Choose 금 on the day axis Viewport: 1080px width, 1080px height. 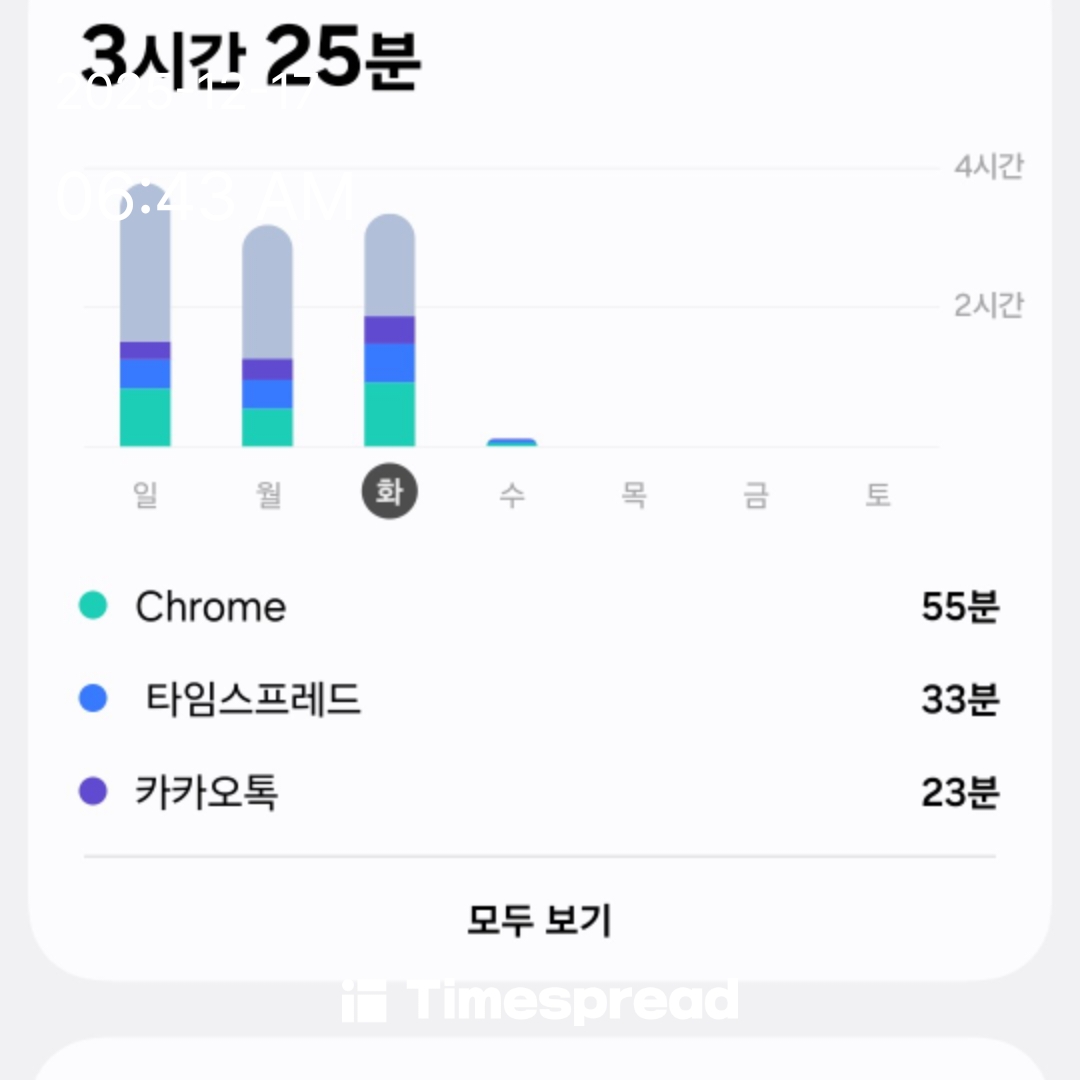755,494
